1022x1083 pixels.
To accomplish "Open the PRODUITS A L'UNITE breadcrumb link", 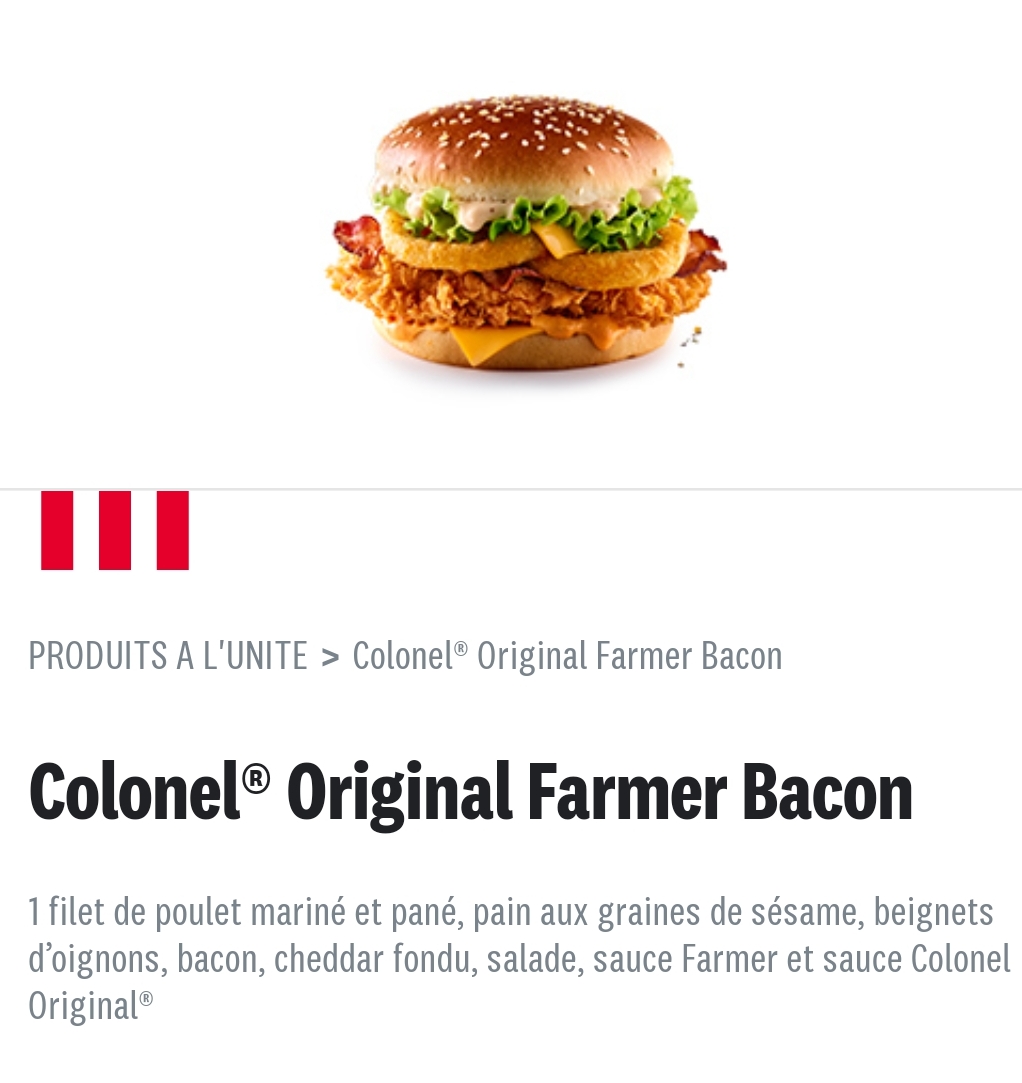I will (168, 655).
